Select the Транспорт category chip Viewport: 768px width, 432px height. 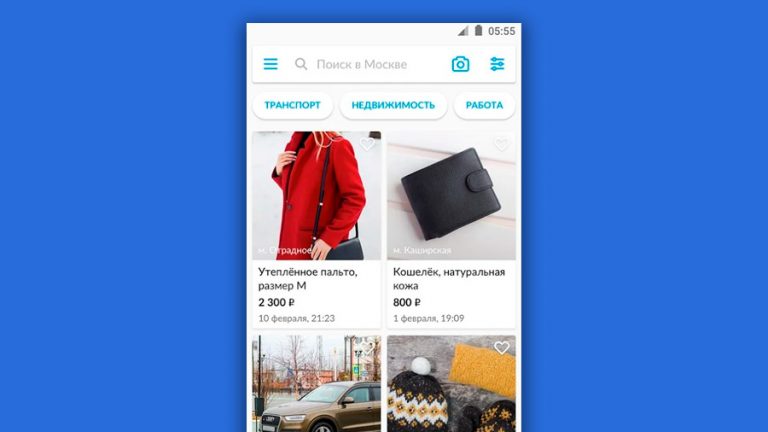pos(292,105)
